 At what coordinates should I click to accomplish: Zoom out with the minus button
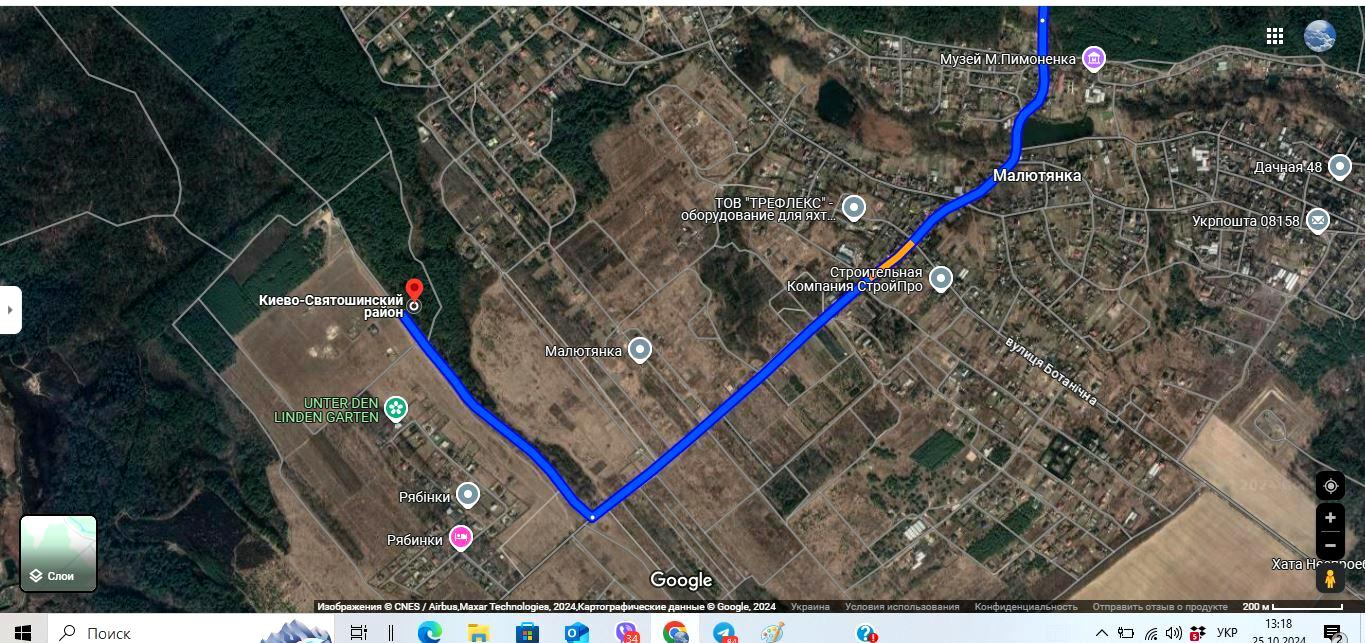coord(1330,546)
